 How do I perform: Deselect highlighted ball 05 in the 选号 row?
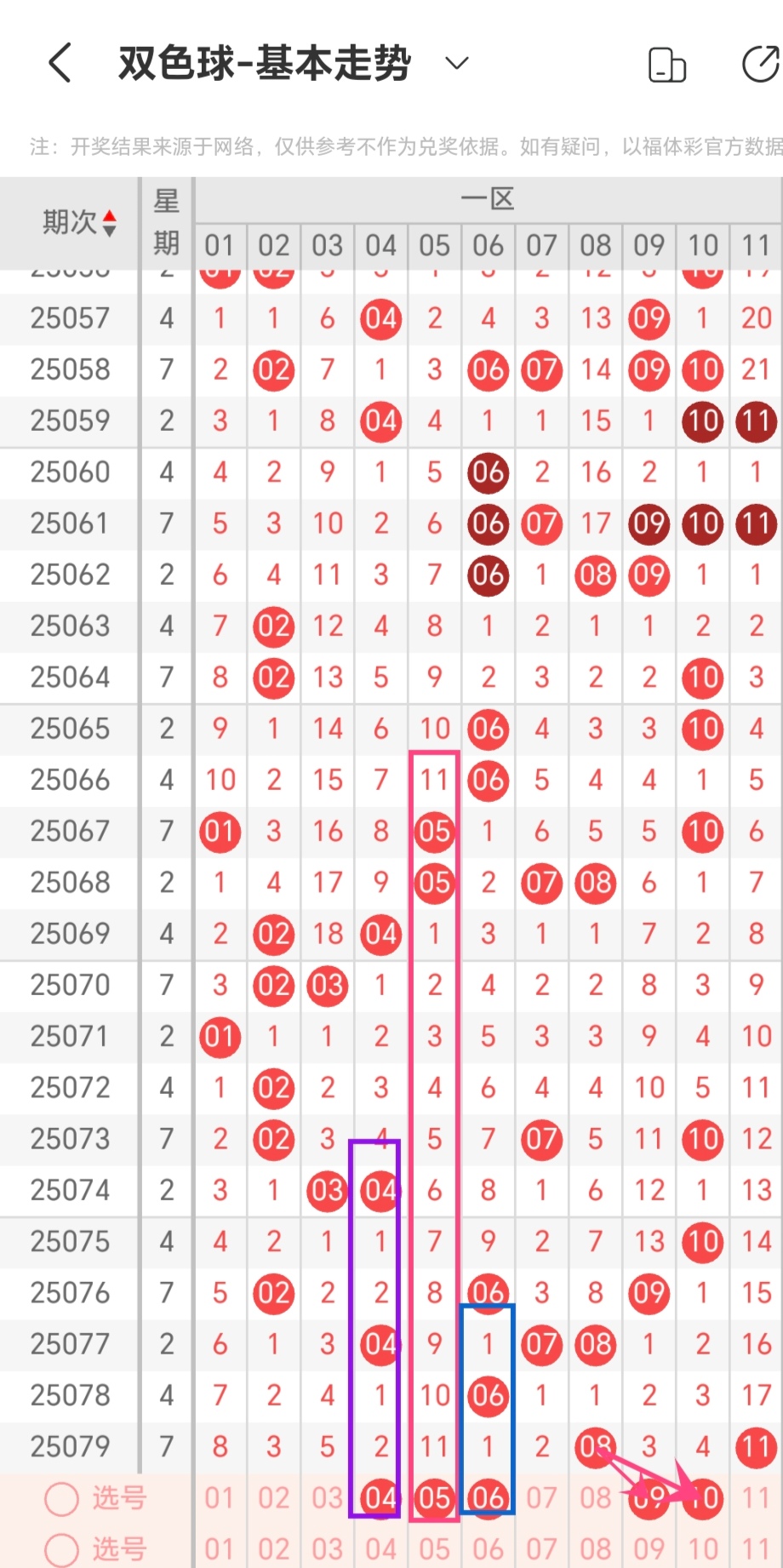pos(434,1497)
